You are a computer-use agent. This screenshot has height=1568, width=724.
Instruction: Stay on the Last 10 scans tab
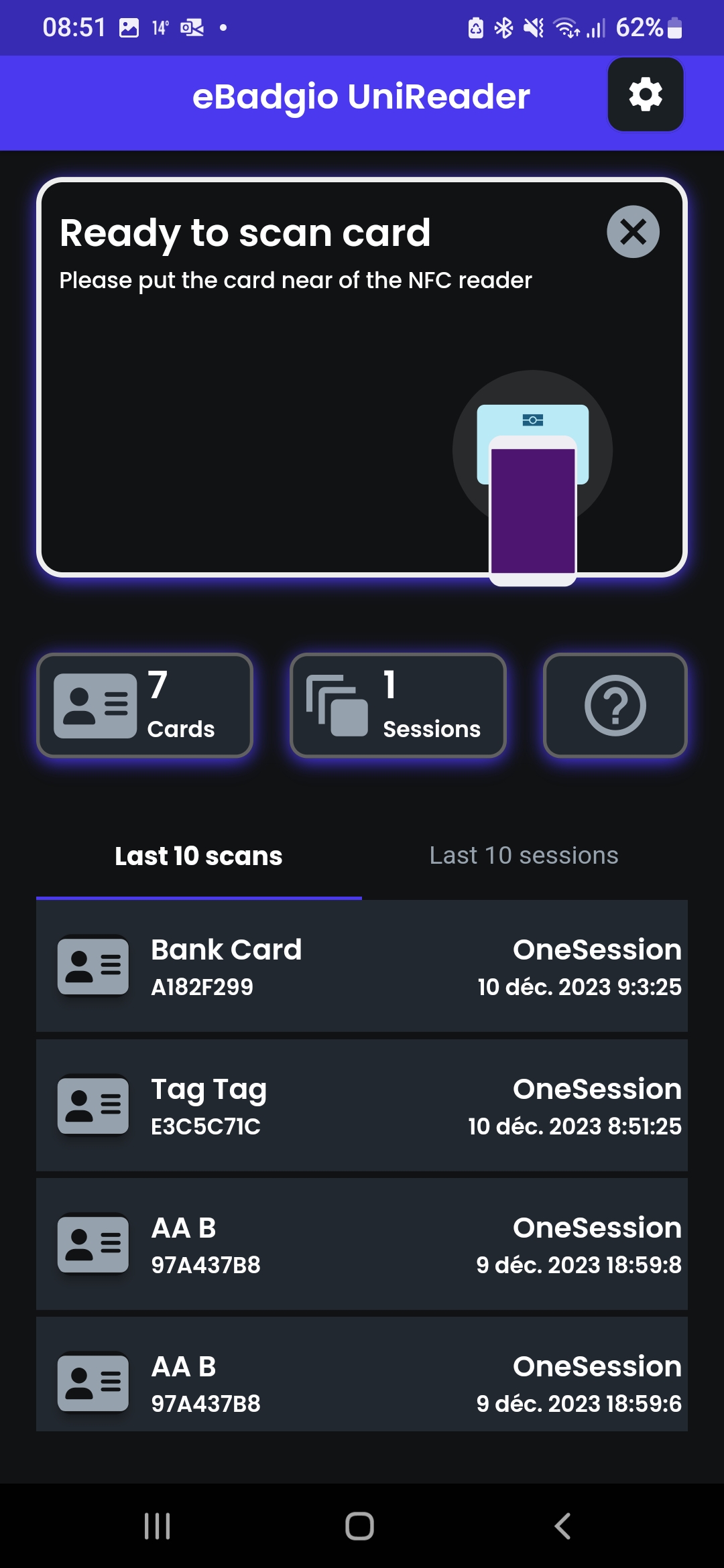point(198,855)
